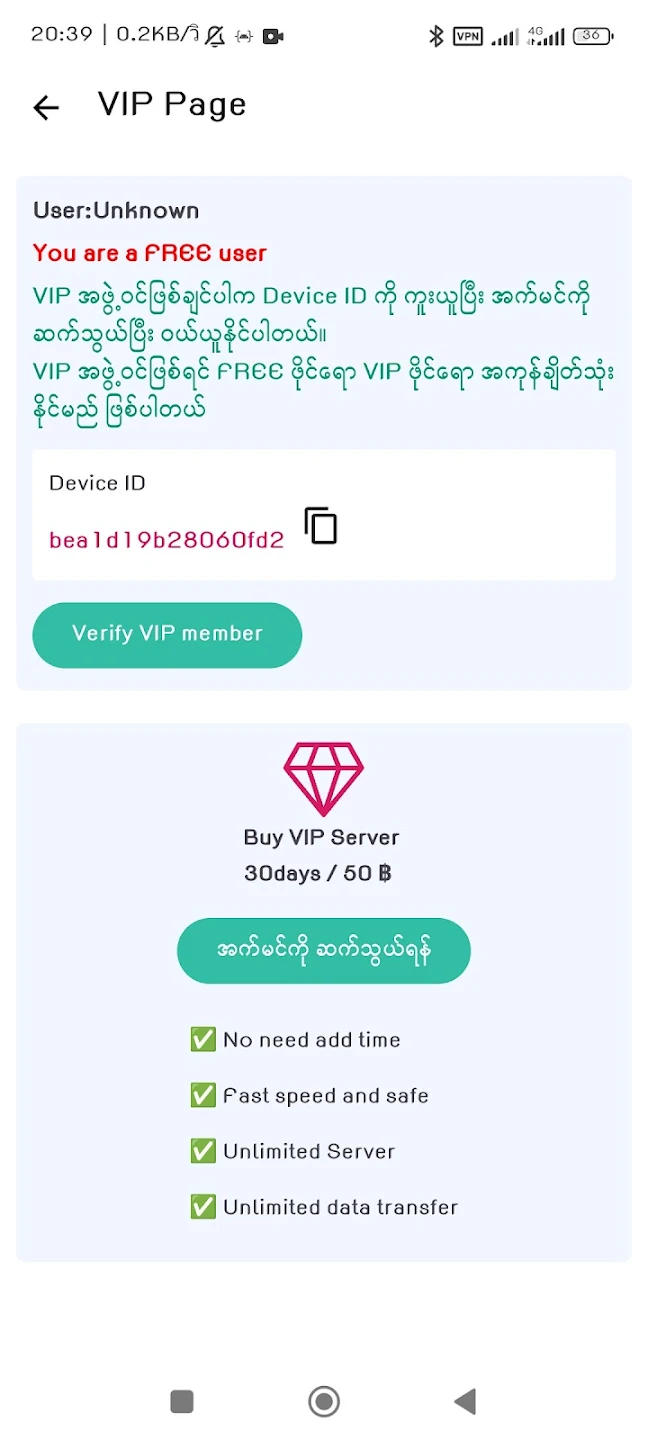Open recent apps from the navigation bar
Screen dimensions: 648x1440
182,1401
